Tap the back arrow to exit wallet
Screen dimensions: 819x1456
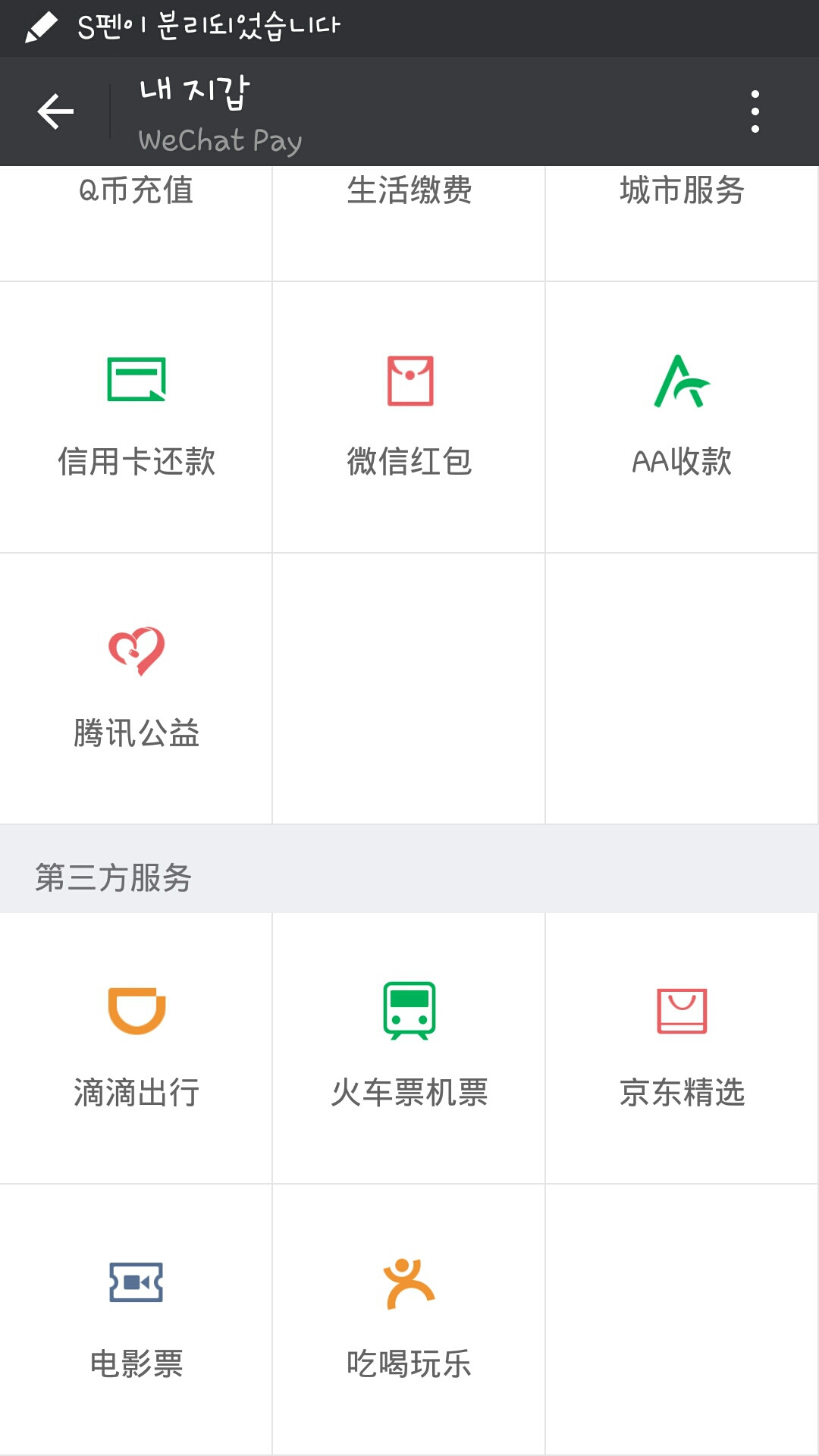tap(53, 111)
